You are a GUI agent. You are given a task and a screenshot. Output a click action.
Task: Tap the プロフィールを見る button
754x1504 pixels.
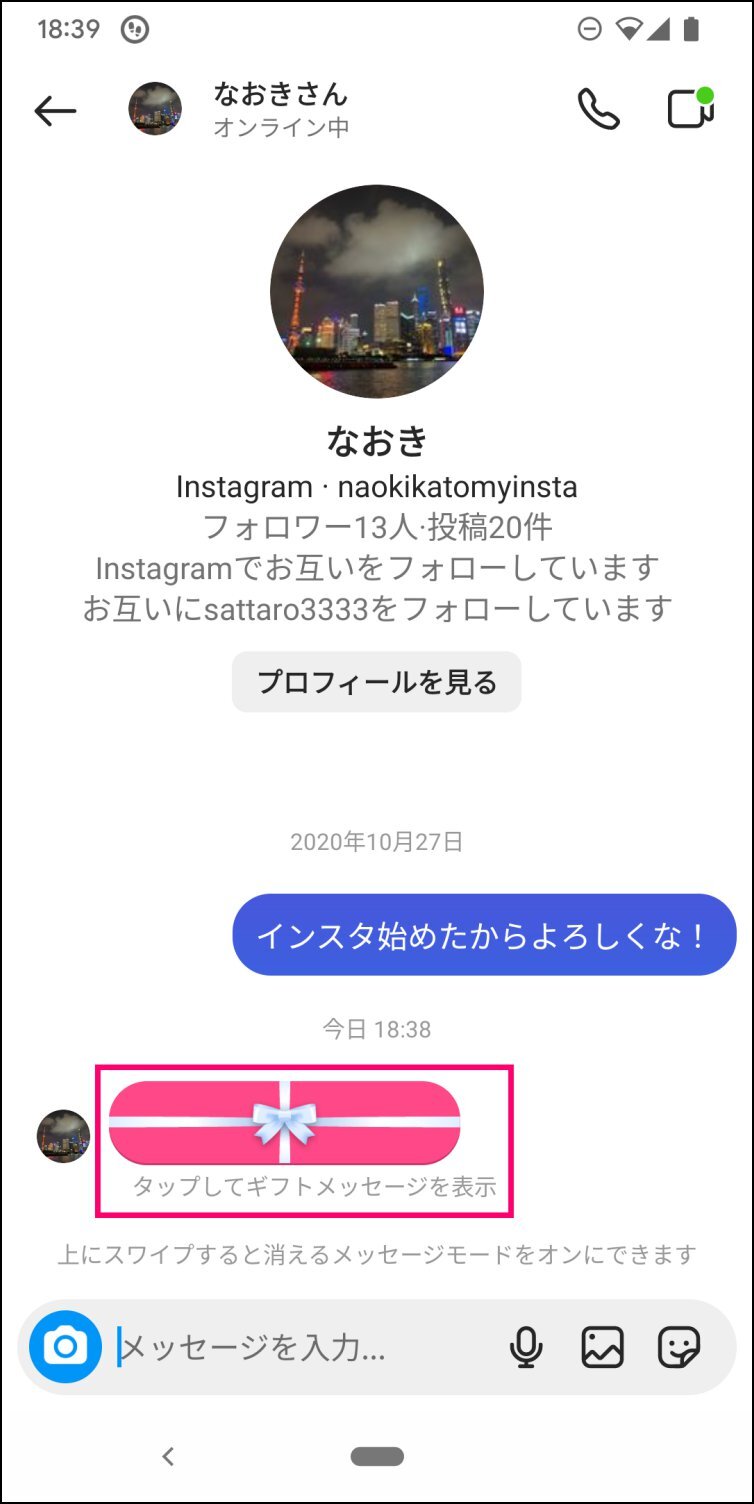pyautogui.click(x=376, y=682)
